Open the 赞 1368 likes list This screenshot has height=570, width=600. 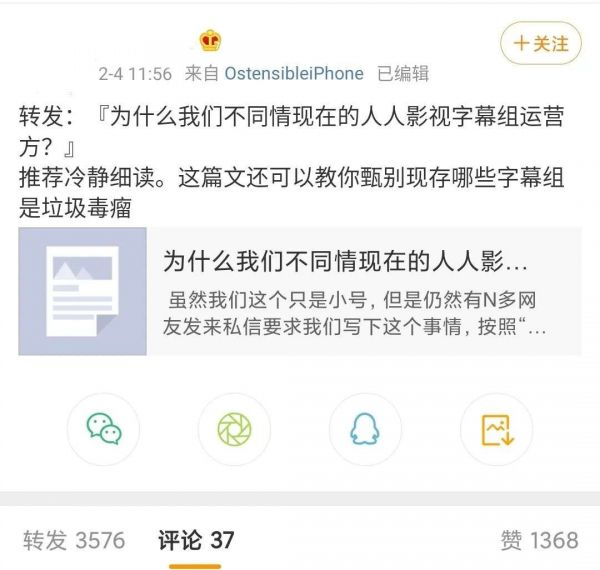point(539,541)
